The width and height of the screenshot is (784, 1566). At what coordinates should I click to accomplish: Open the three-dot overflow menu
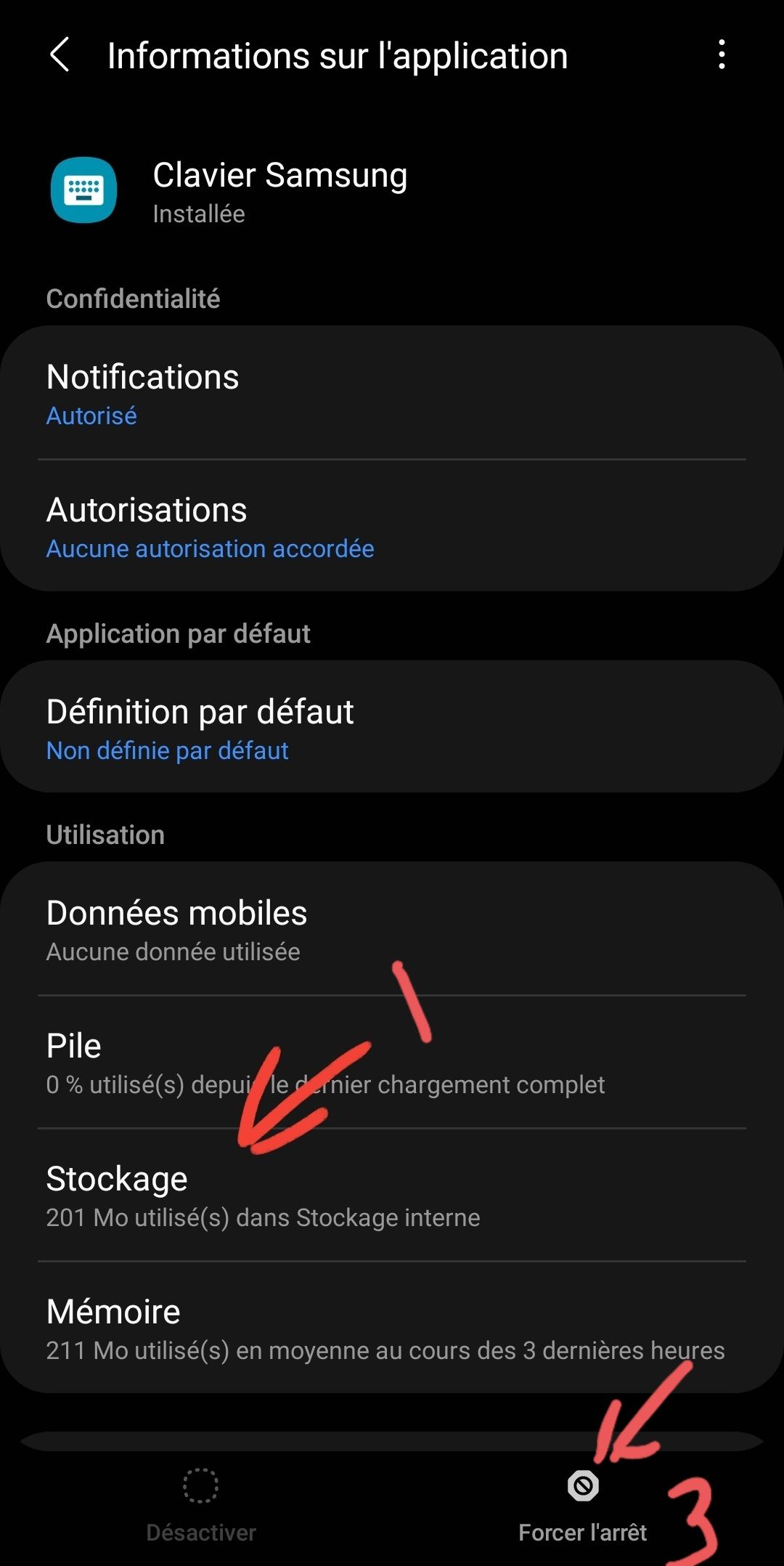click(721, 55)
